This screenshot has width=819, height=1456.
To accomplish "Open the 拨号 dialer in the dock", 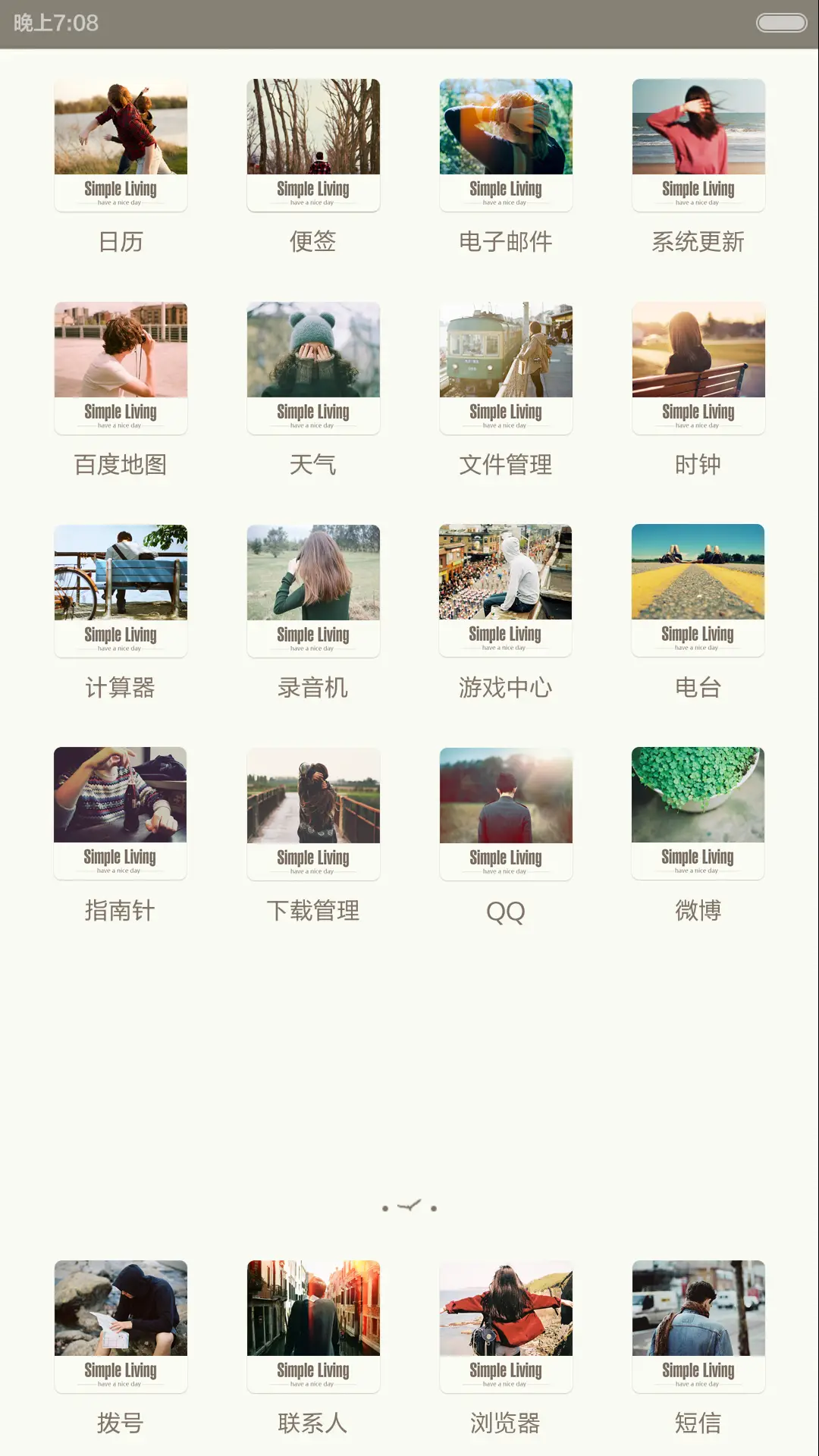I will click(119, 1327).
